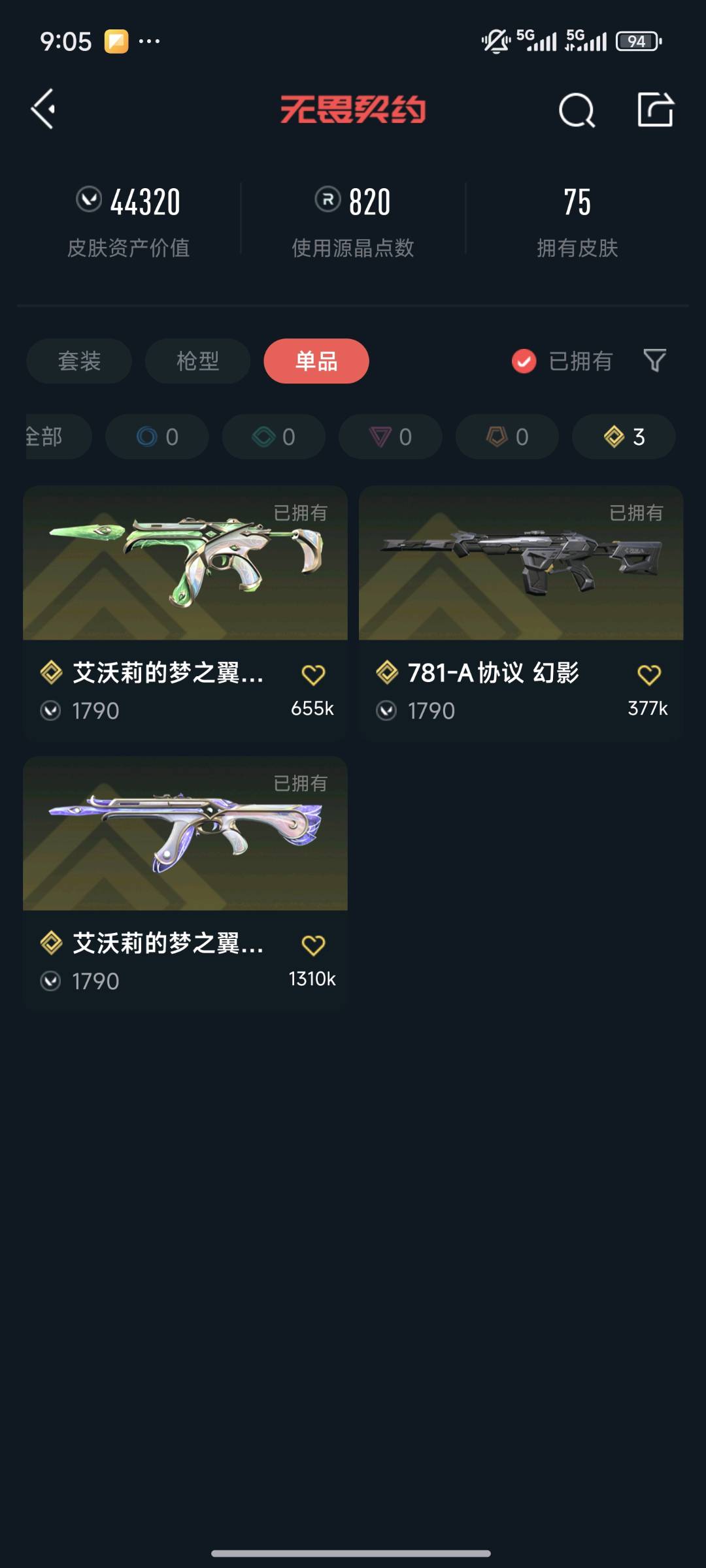This screenshot has height=1568, width=706.
Task: Go back using the top-left arrow
Action: 44,109
